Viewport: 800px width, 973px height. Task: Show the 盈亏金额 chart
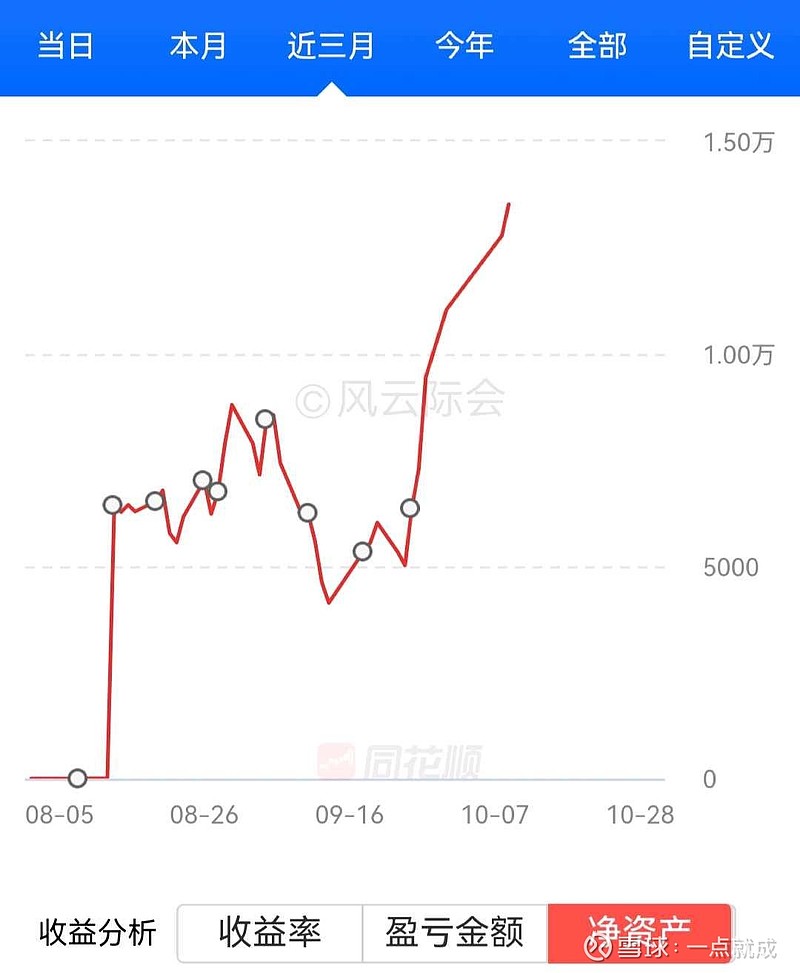(x=455, y=932)
